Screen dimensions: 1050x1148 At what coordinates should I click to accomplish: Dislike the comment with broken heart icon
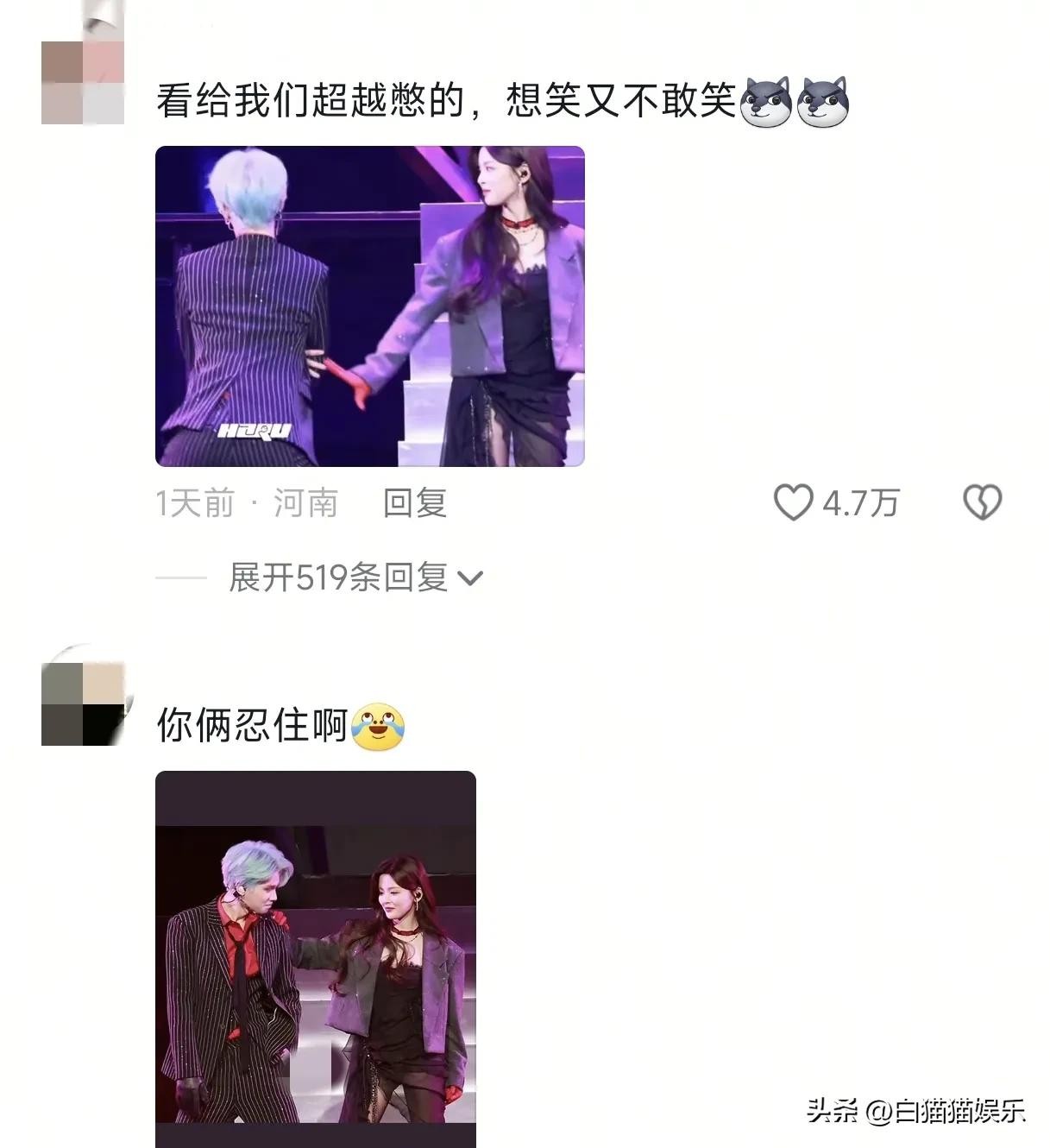coord(982,502)
